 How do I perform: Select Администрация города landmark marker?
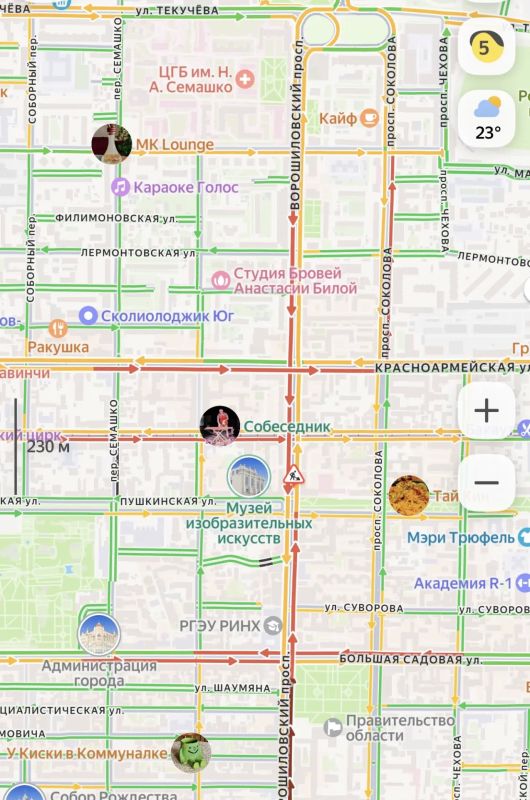pos(99,635)
